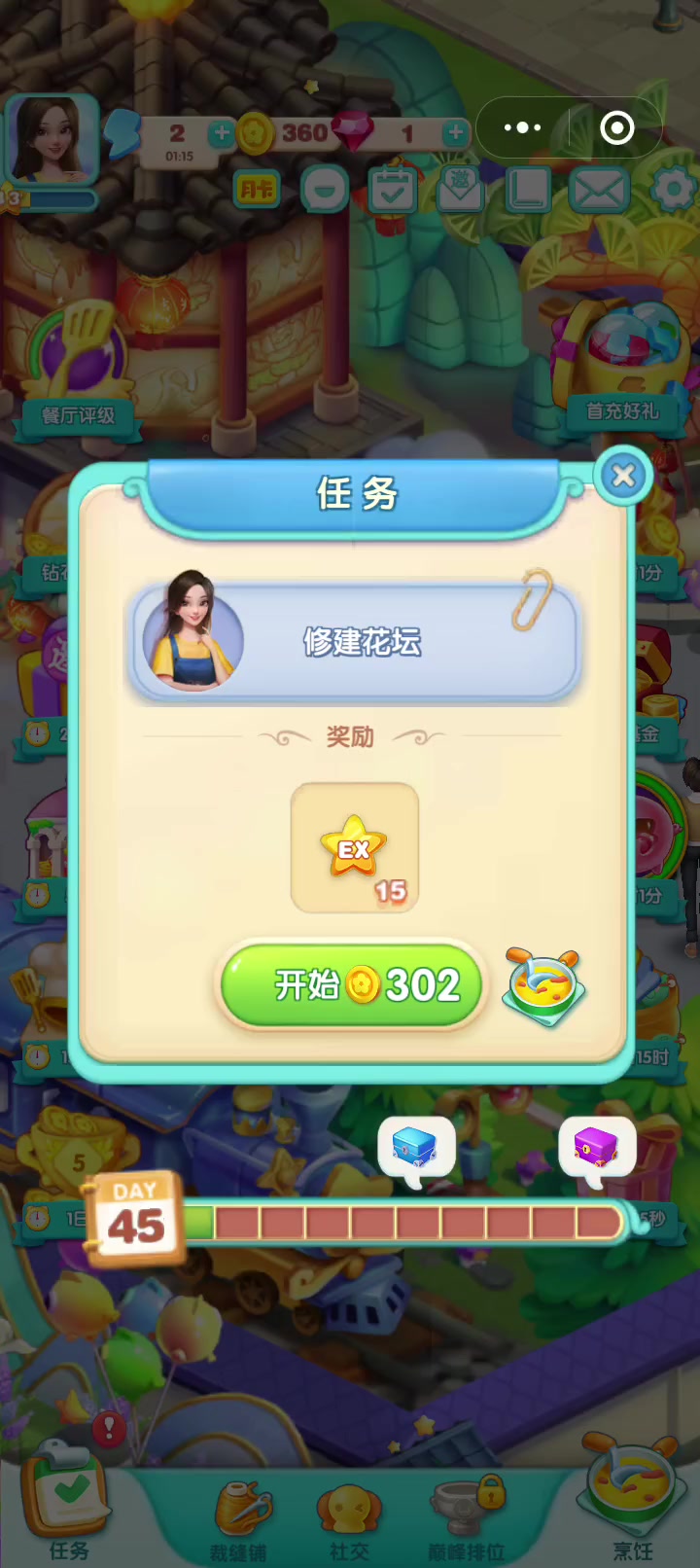Close the mini program with the circle button
The height and width of the screenshot is (1568, 700).
617,127
